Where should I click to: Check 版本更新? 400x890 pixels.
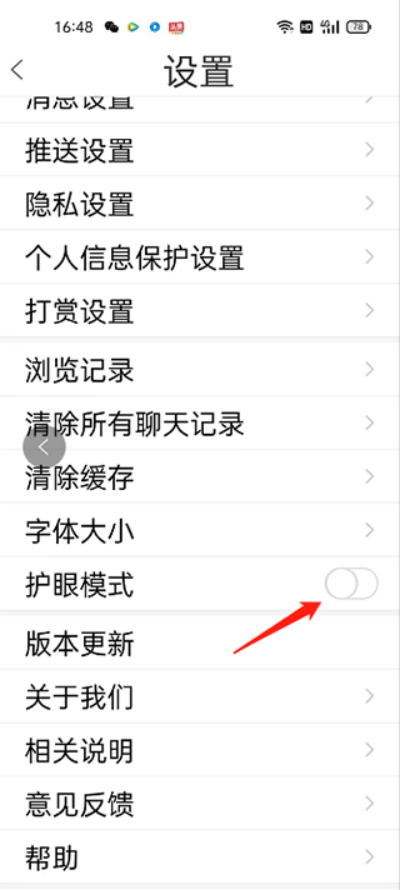[200, 643]
